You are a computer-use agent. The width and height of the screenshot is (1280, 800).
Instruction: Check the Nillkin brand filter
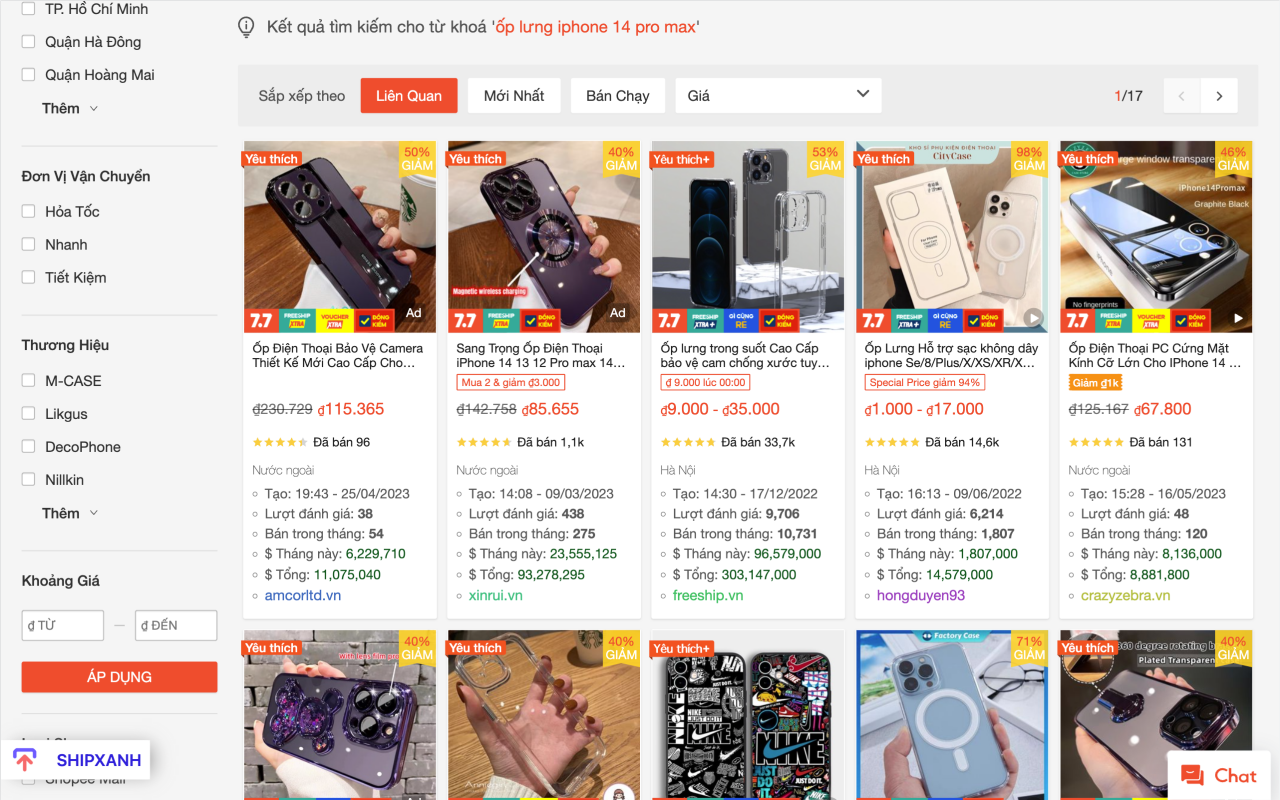click(x=29, y=480)
